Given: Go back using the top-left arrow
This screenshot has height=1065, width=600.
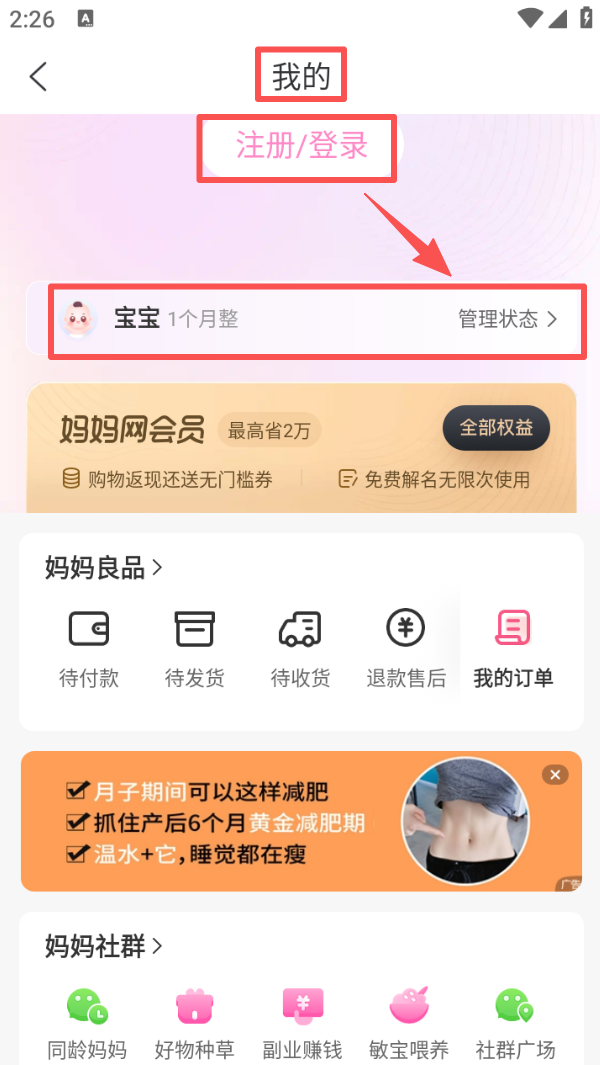Looking at the screenshot, I should (38, 76).
